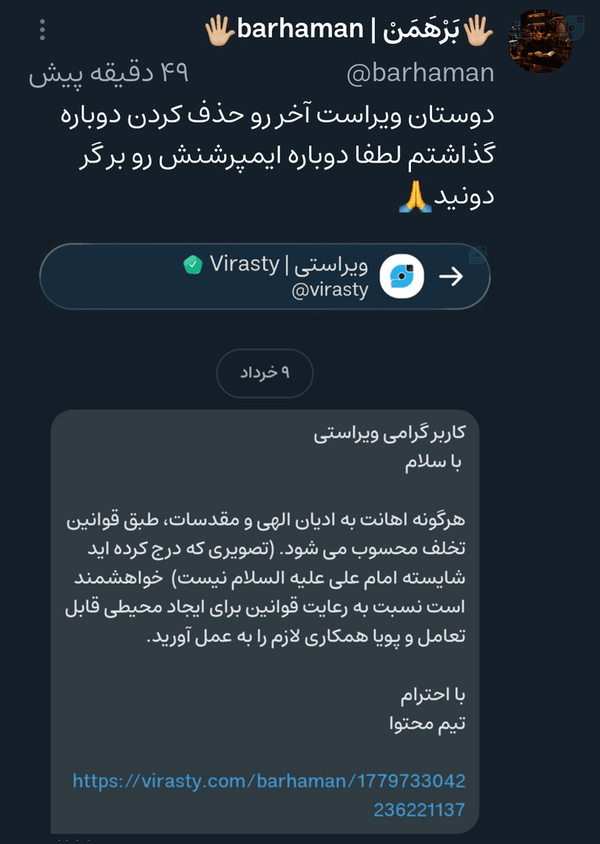The image size is (600, 844).
Task: Open the @barhaman username handle
Action: coord(420,73)
